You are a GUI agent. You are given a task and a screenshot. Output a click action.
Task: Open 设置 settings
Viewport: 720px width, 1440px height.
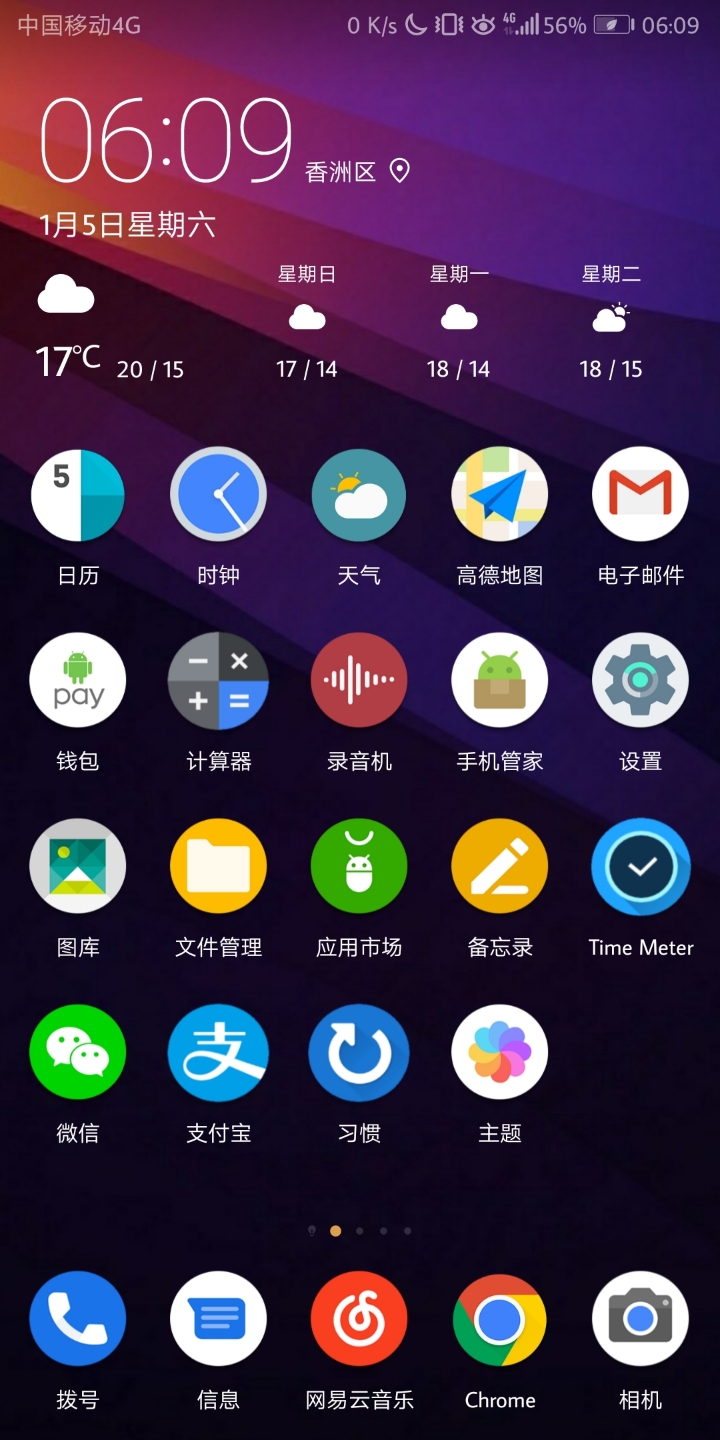640,681
